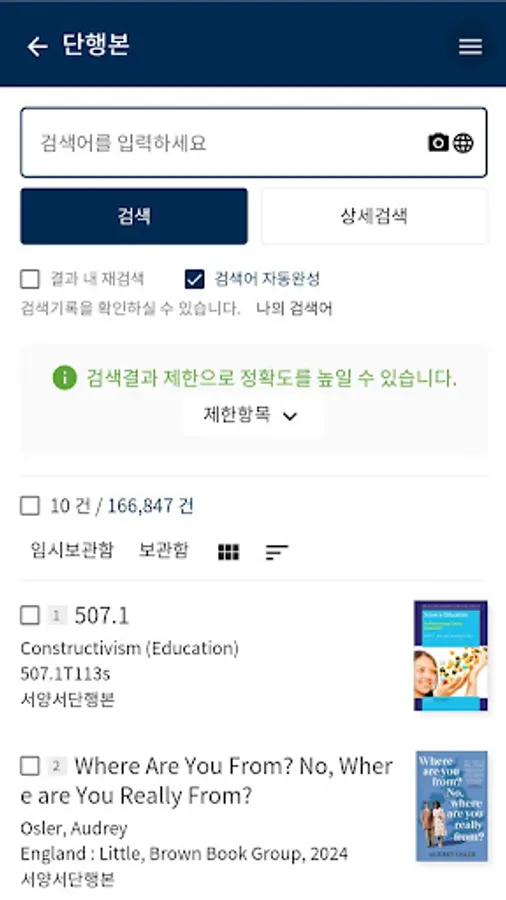This screenshot has height=900, width=506.
Task: Uncheck 검색어 자동완성 checkbox
Action: (194, 280)
